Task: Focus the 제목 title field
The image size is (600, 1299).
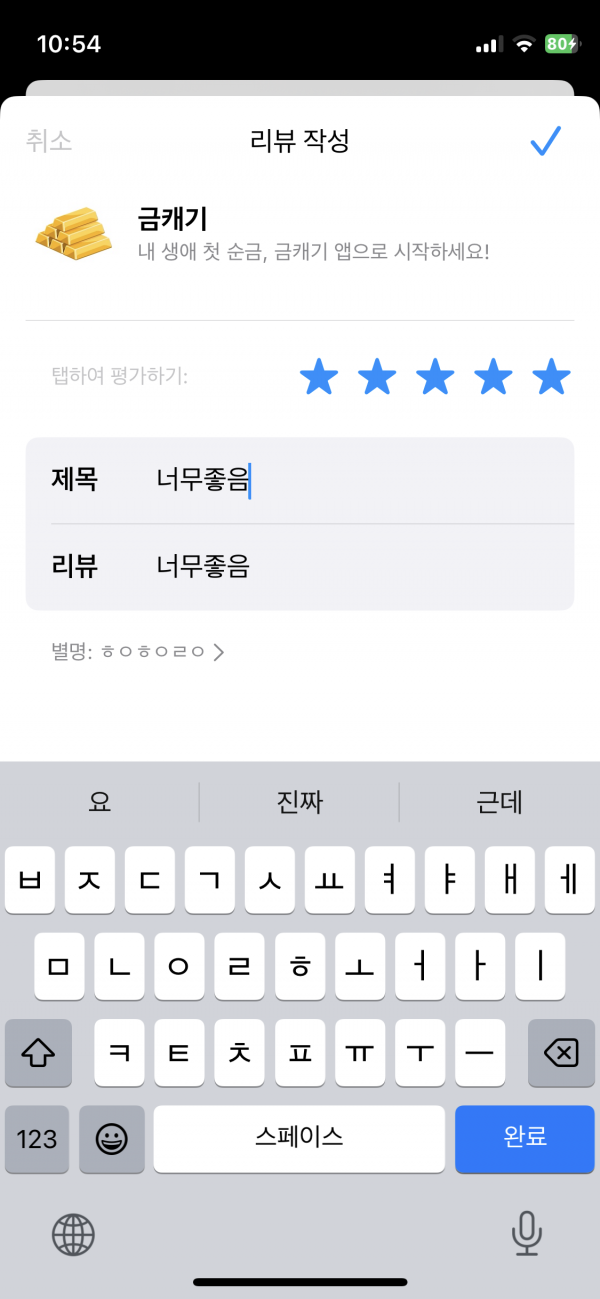Action: [x=300, y=481]
